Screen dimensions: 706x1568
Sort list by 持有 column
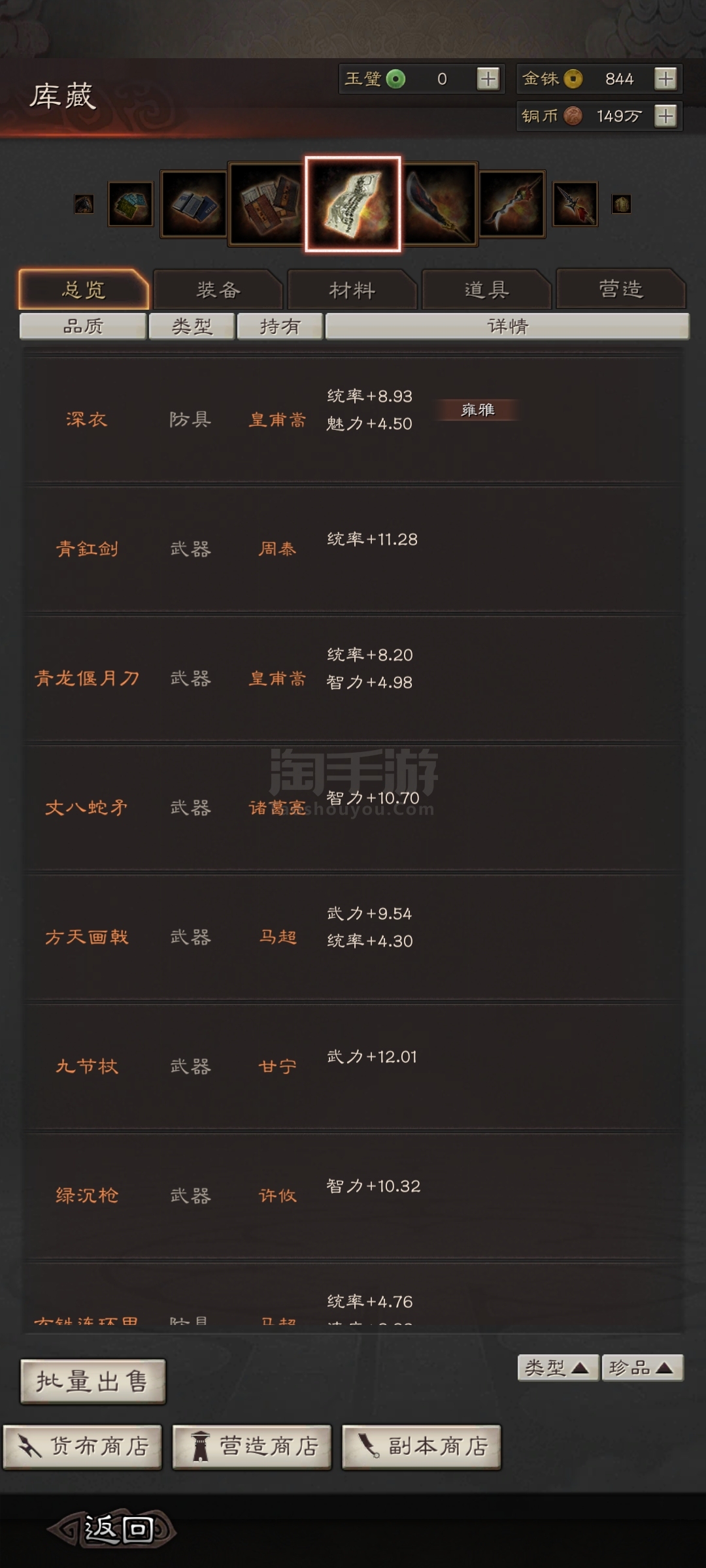[280, 326]
